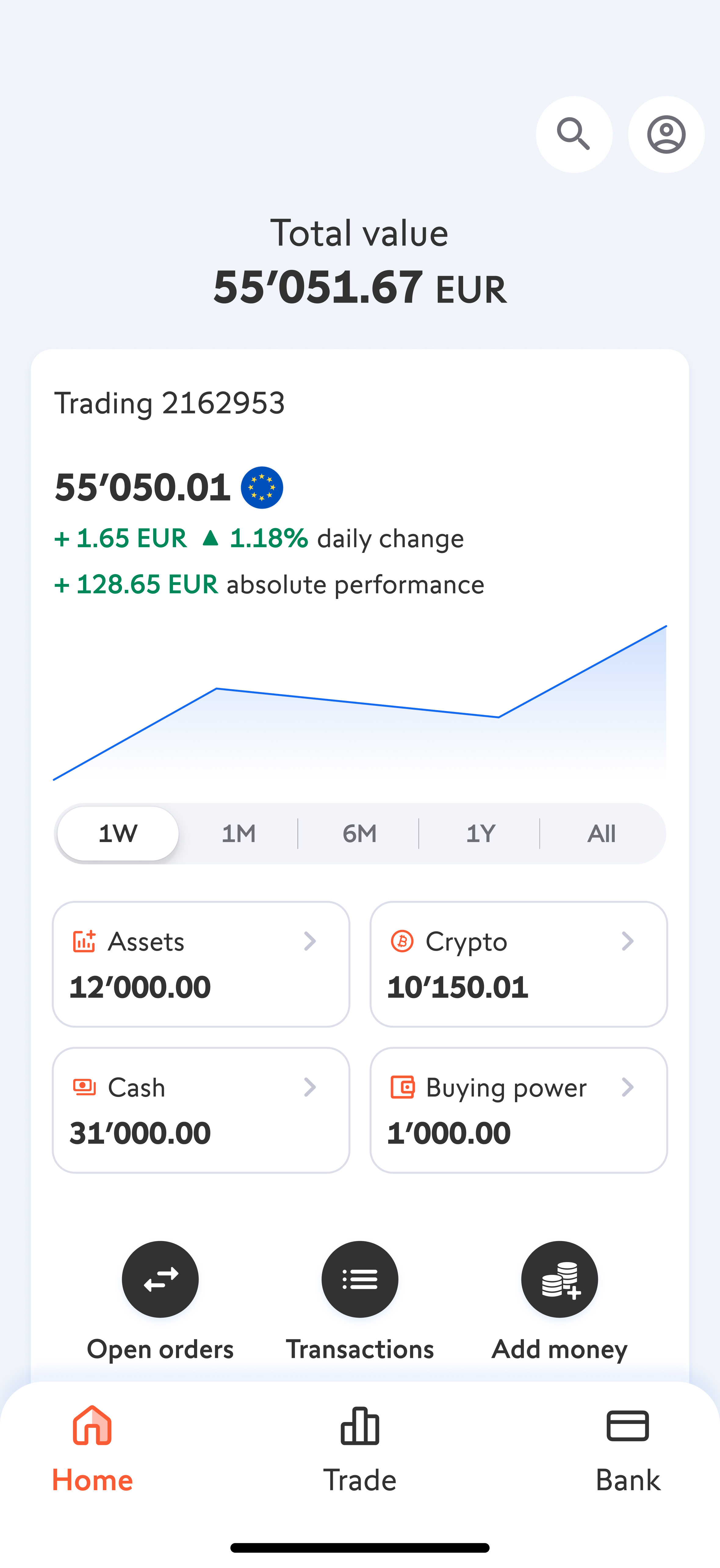720x1568 pixels.
Task: Tap the Add money coins icon
Action: [559, 1279]
